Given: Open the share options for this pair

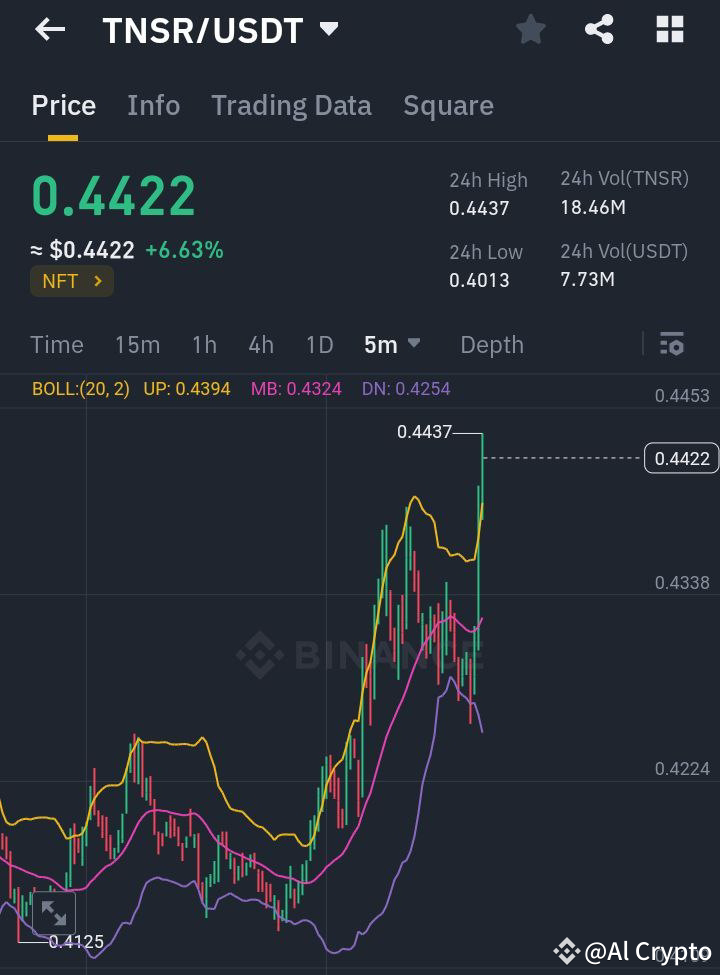Looking at the screenshot, I should click(x=599, y=30).
